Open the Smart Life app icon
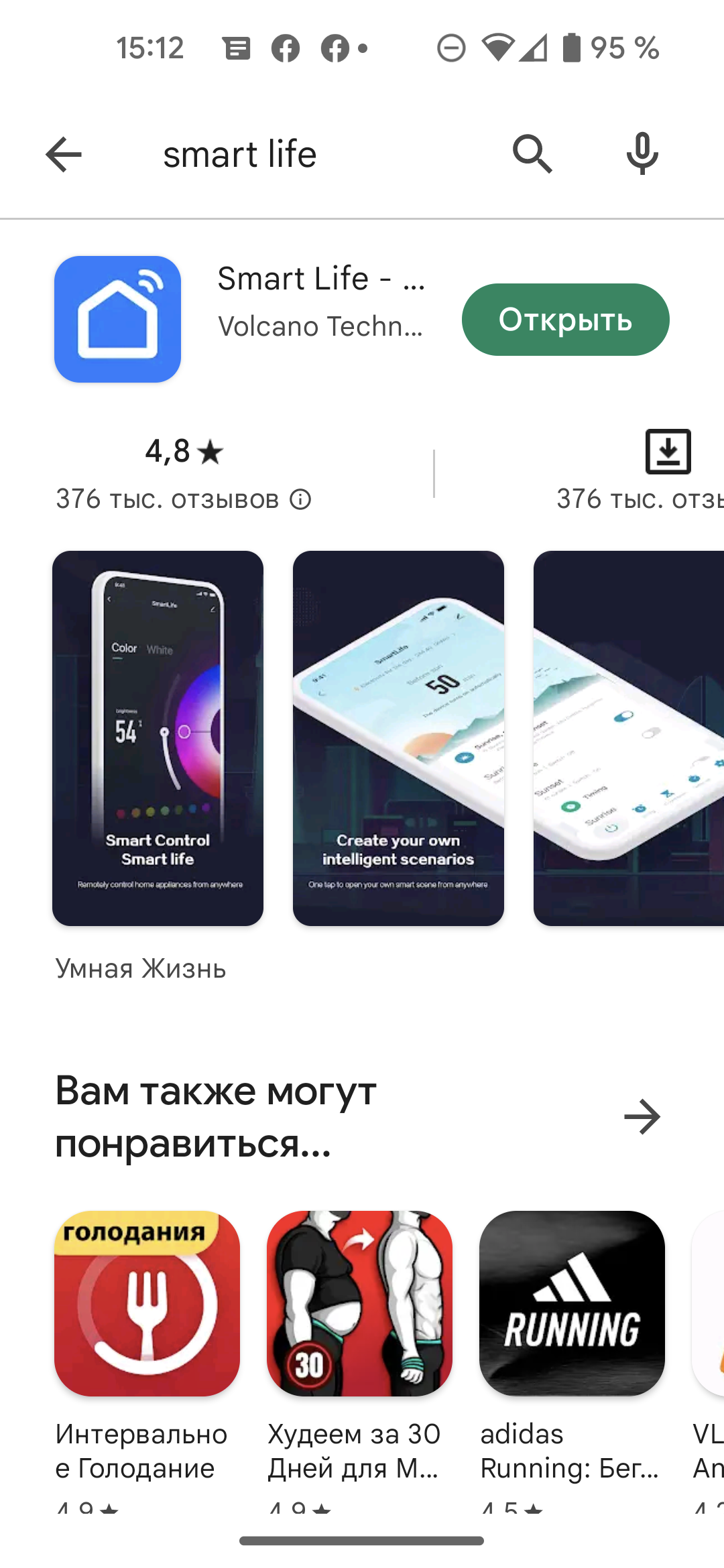724x1568 pixels. 118,319
